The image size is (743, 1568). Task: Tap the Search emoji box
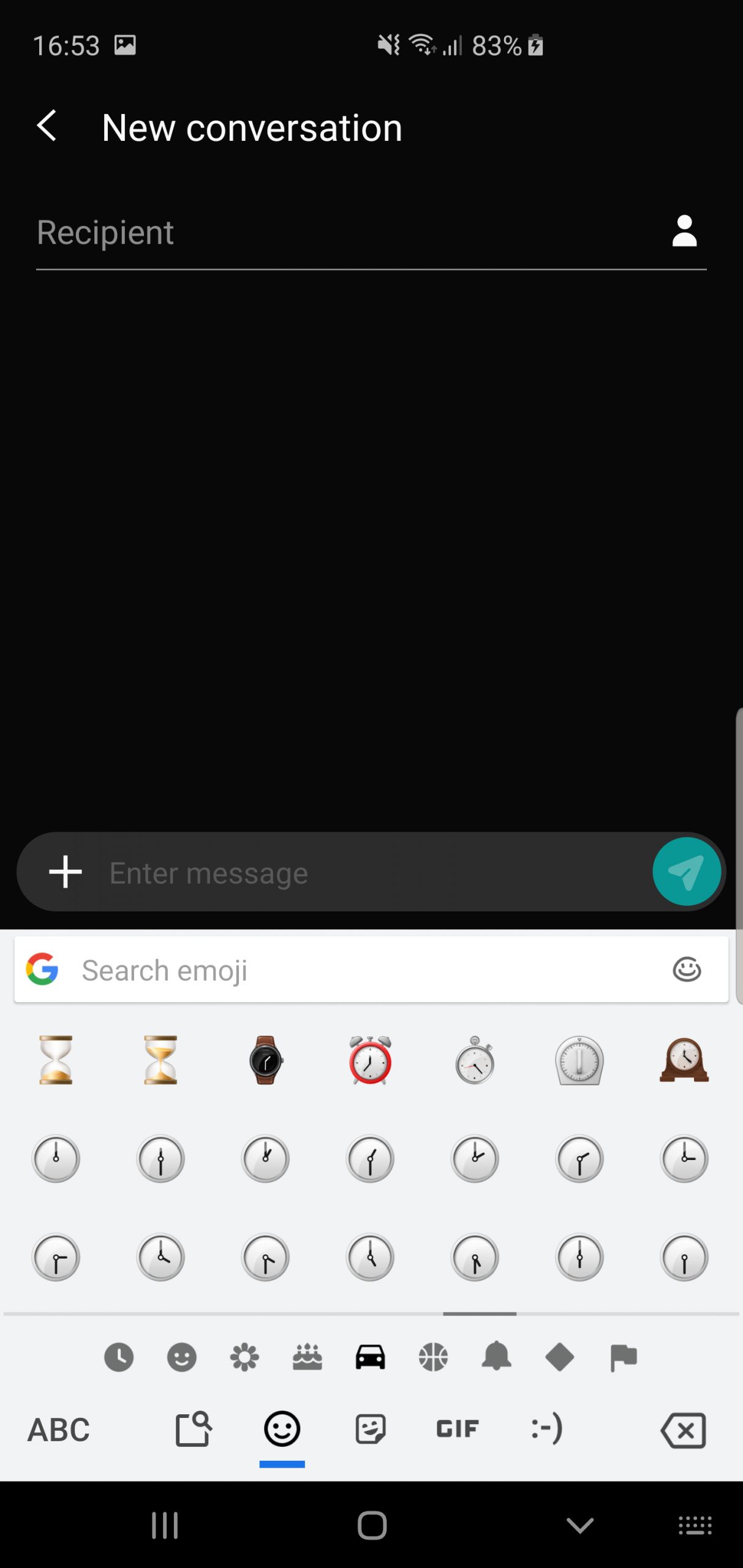tap(371, 970)
